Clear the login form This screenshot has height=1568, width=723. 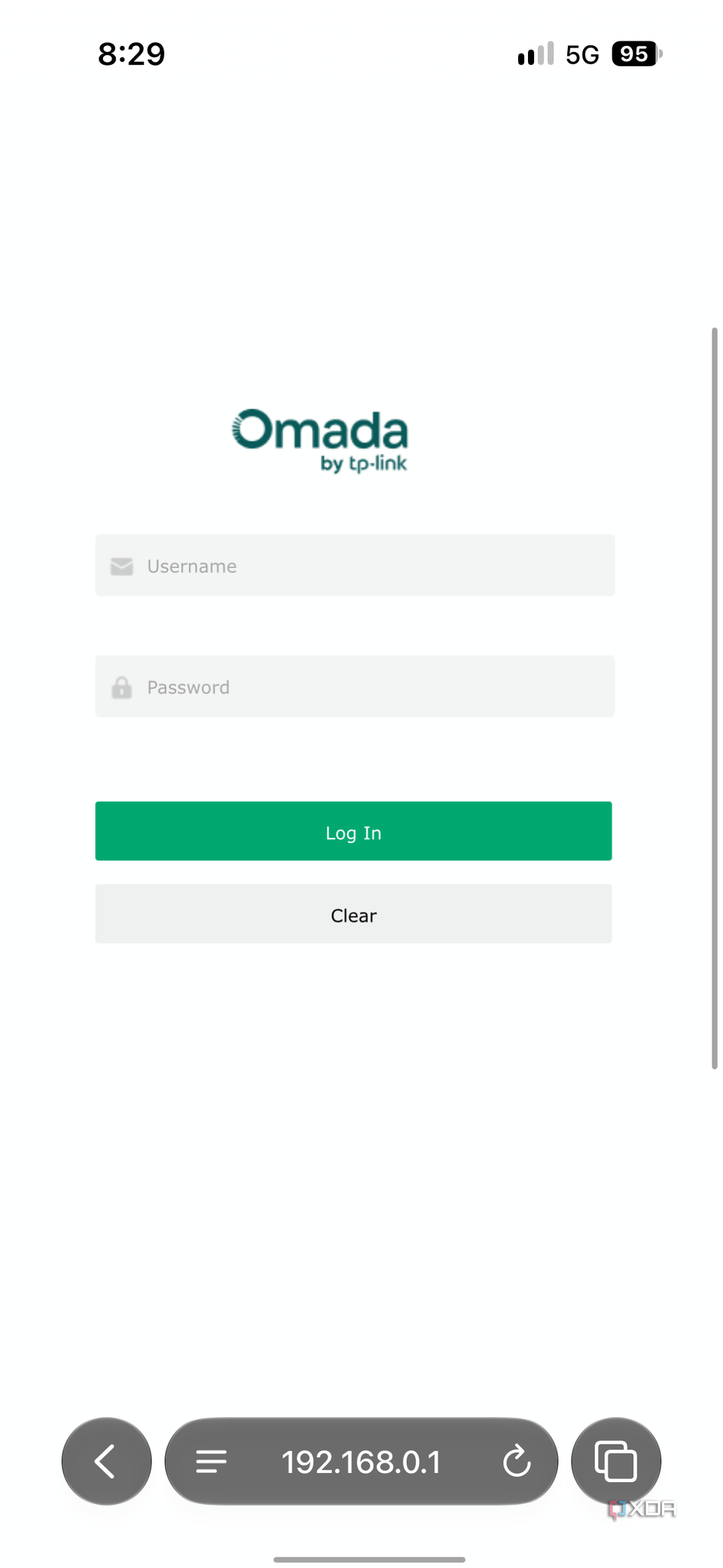[x=353, y=914]
